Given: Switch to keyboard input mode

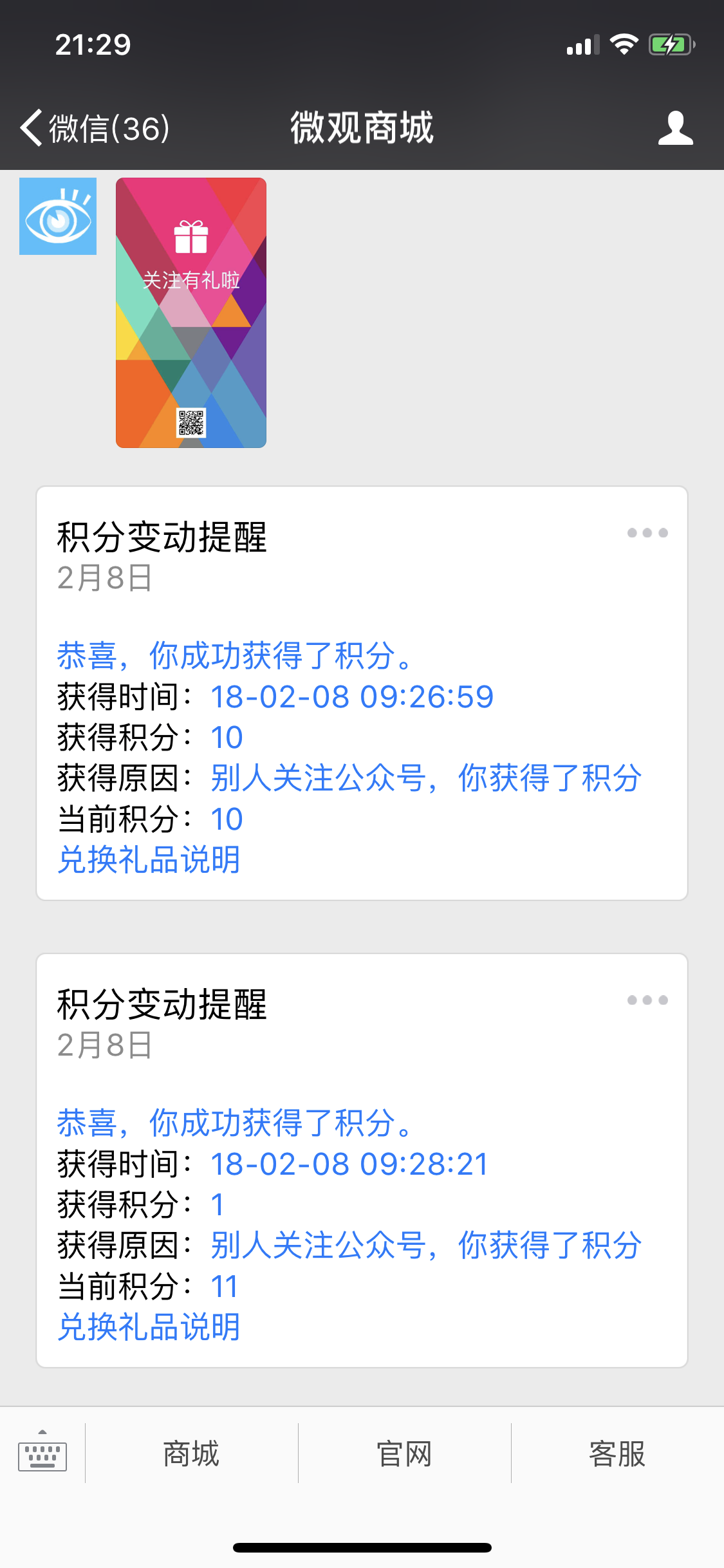Looking at the screenshot, I should click(x=42, y=1454).
